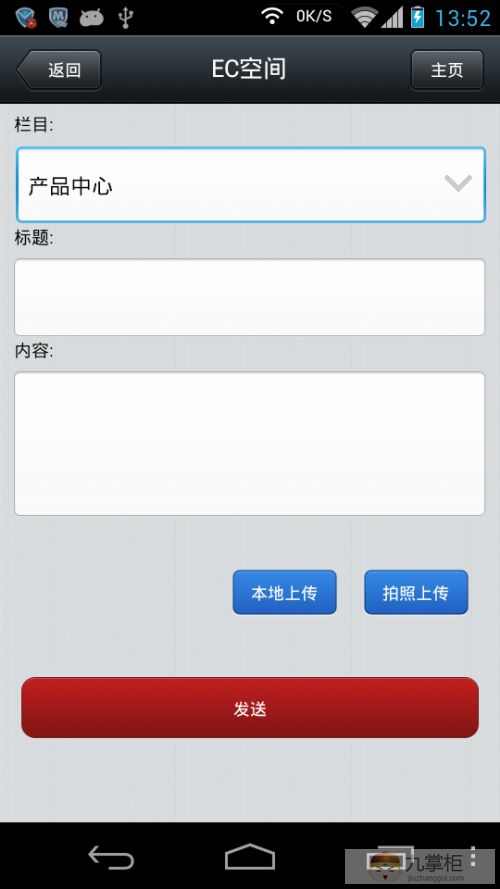This screenshot has height=889, width=500.
Task: Go to the system home screen
Action: [250, 857]
